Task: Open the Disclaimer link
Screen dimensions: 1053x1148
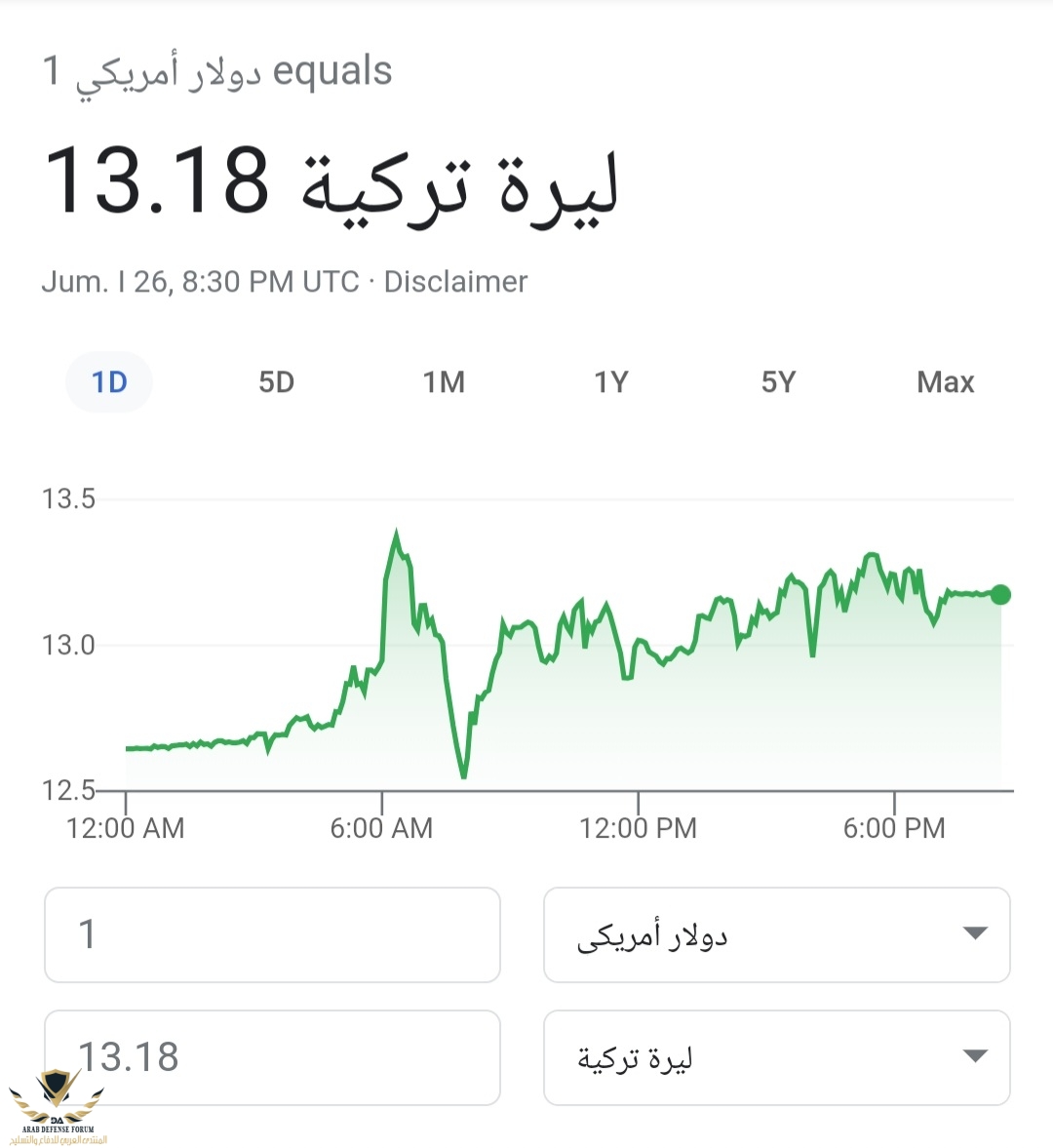Action: coord(455,282)
